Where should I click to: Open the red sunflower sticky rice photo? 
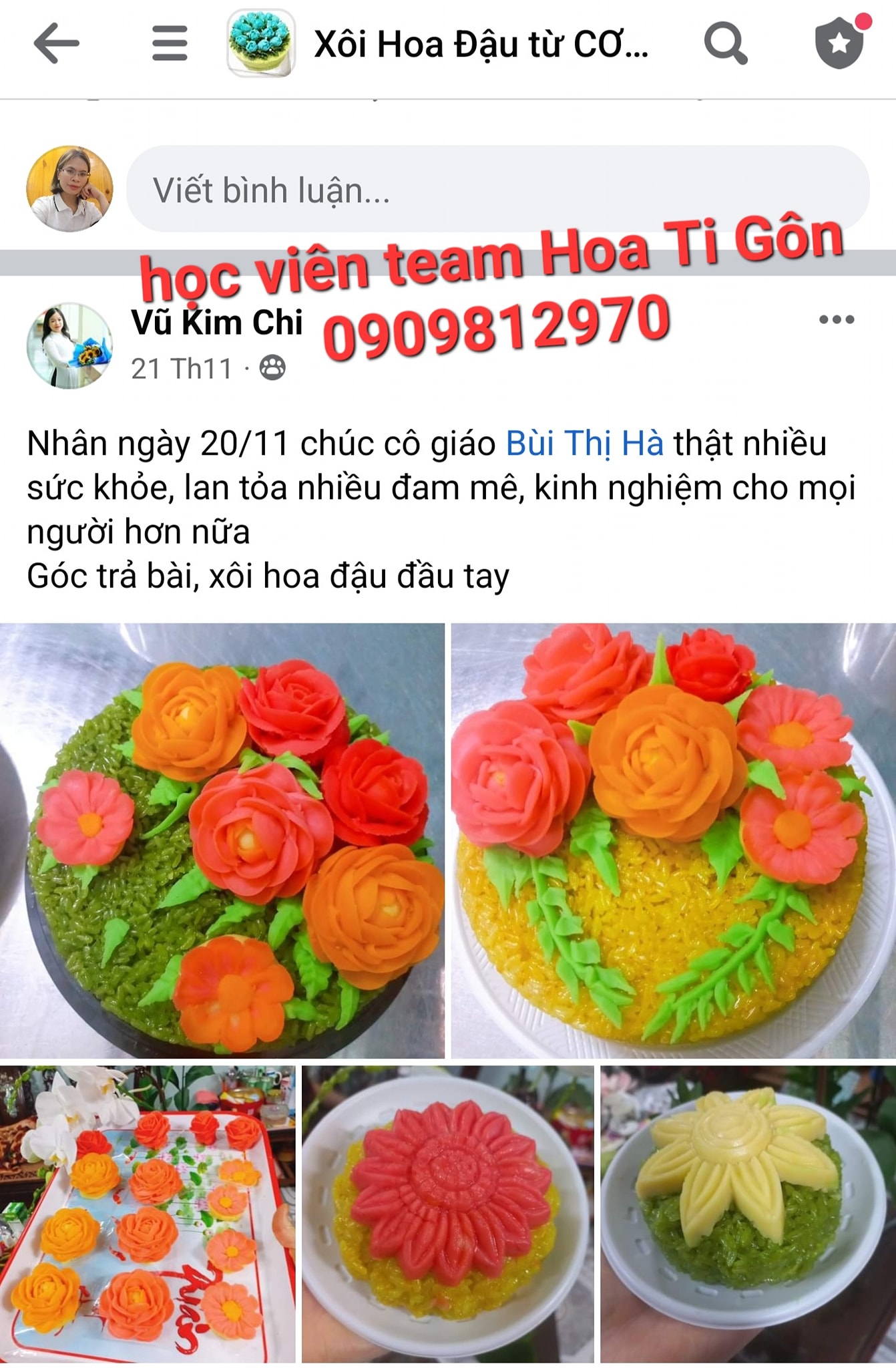[447, 1214]
